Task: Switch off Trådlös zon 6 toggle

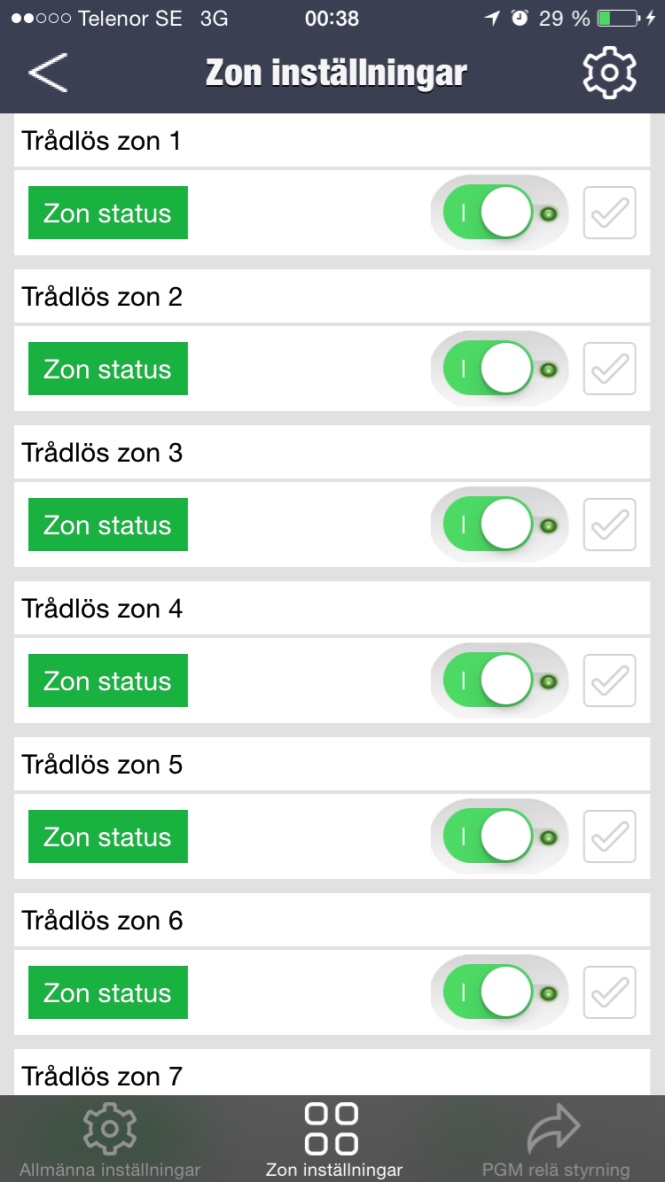Action: pyautogui.click(x=498, y=994)
